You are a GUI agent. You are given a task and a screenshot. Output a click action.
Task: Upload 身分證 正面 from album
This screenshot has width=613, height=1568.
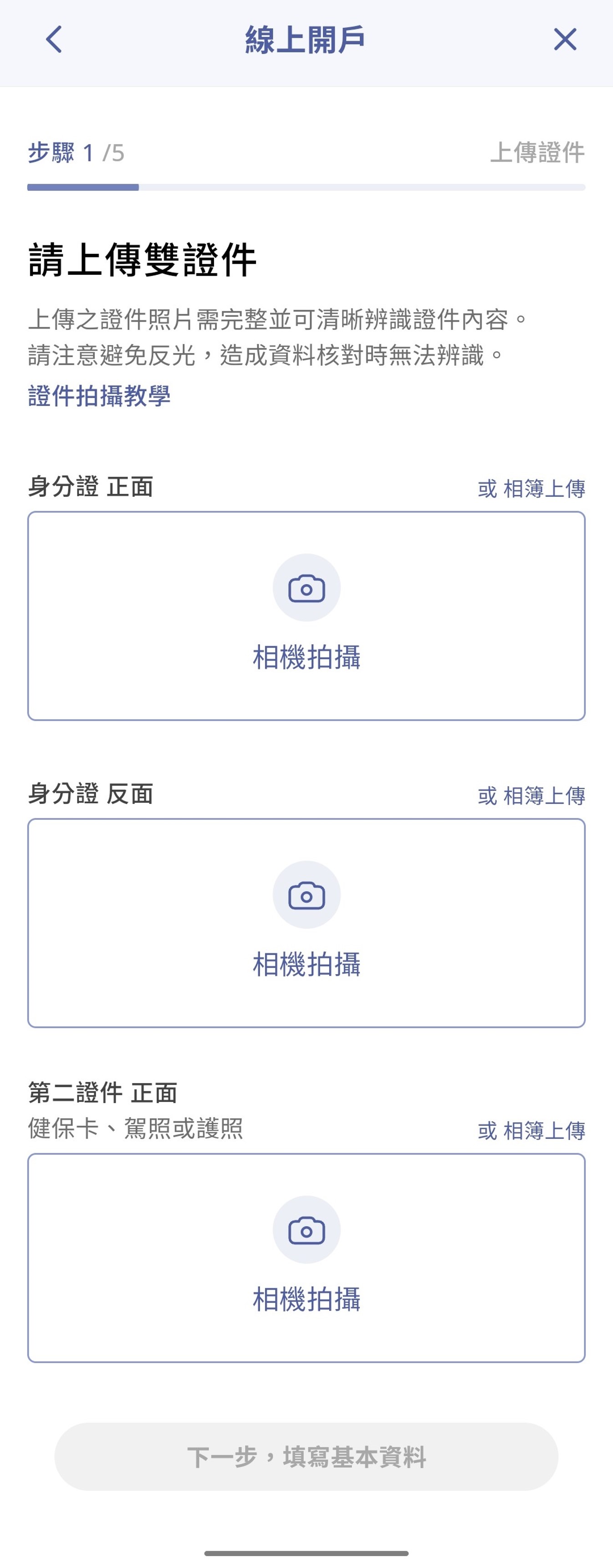(x=531, y=488)
